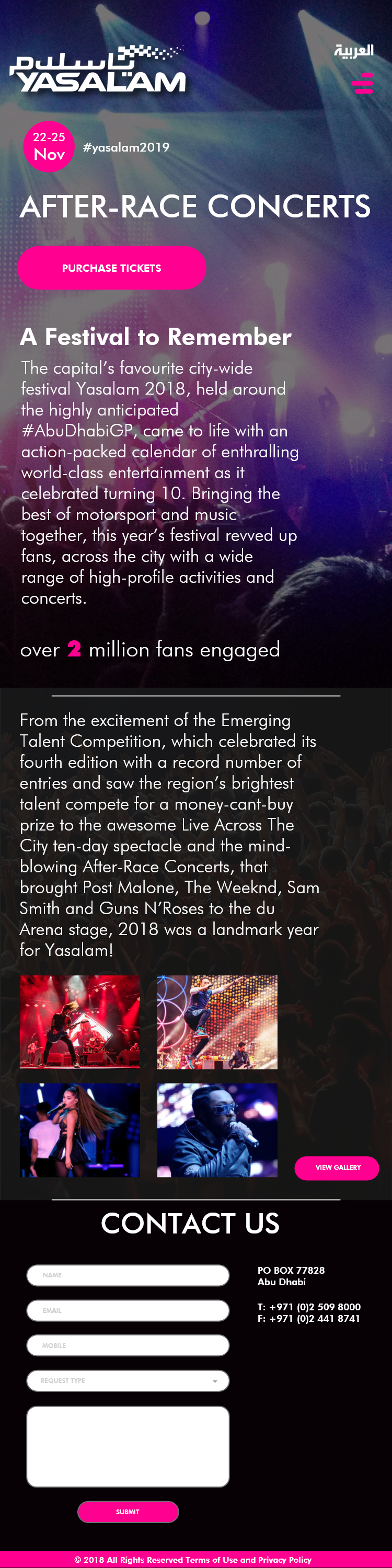Viewport: 392px width, 1568px height.
Task: Expand the Request Type dropdown
Action: coord(128,1380)
